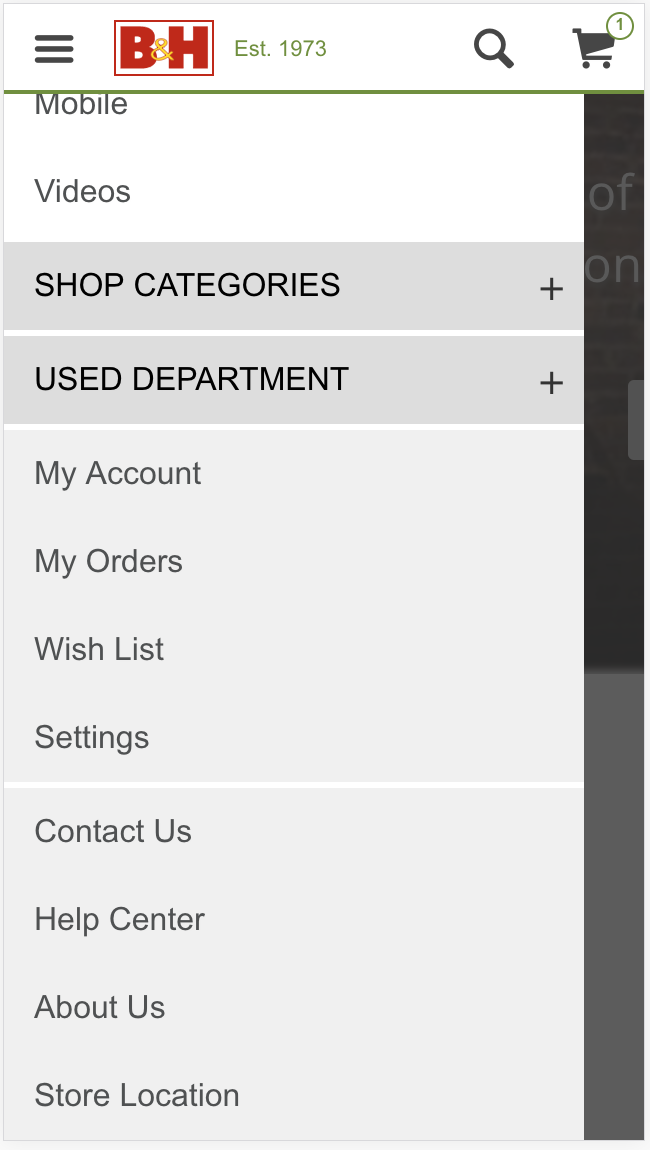Screen dimensions: 650x1150
Task: View My Orders
Action: (293, 562)
